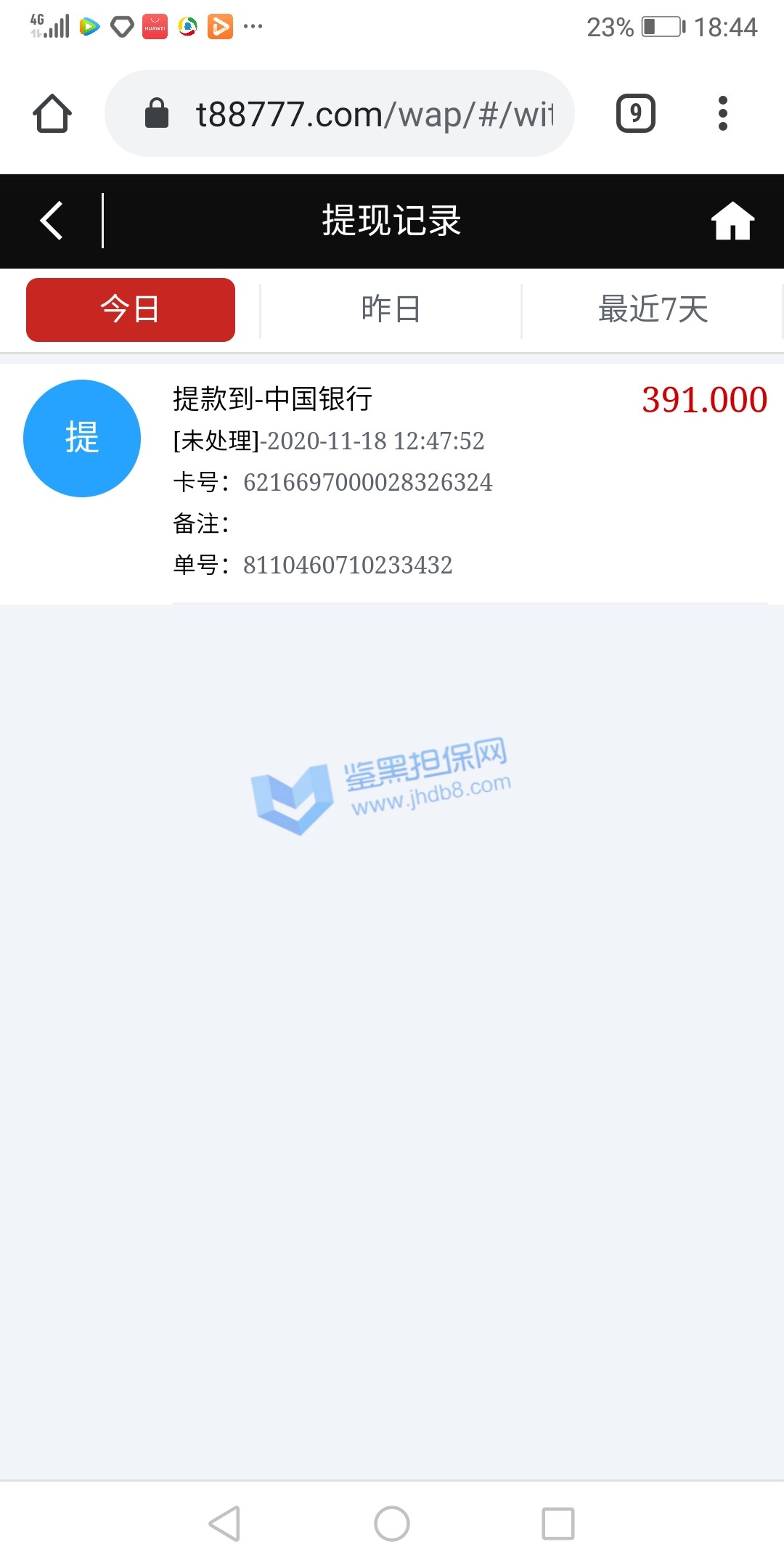
Task: Select the 今日 tab
Action: point(131,310)
